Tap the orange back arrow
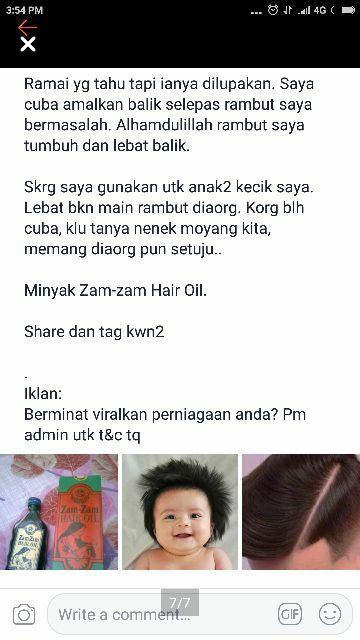The height and width of the screenshot is (640, 360). [x=27, y=28]
